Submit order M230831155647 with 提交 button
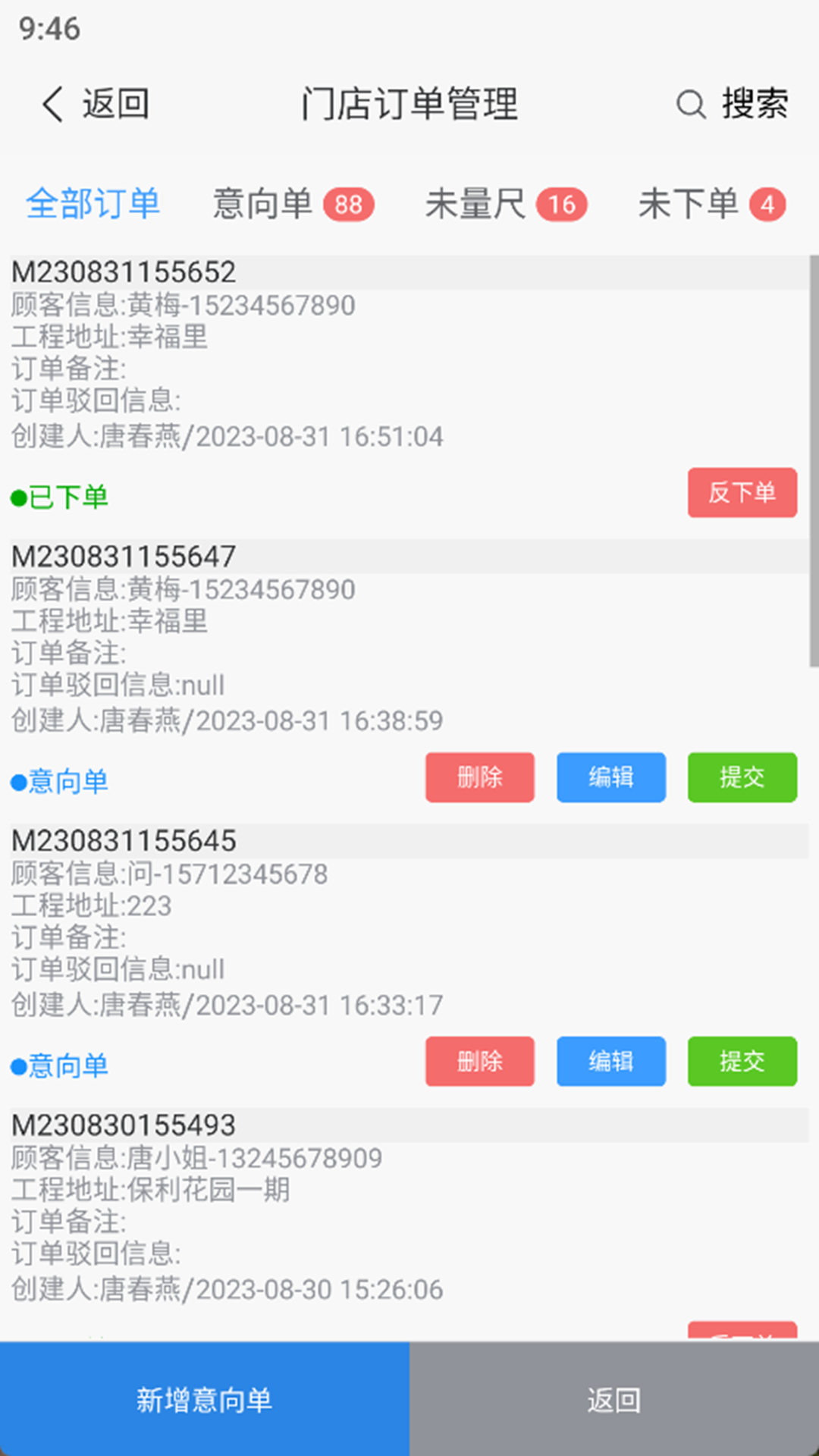 coord(742,777)
